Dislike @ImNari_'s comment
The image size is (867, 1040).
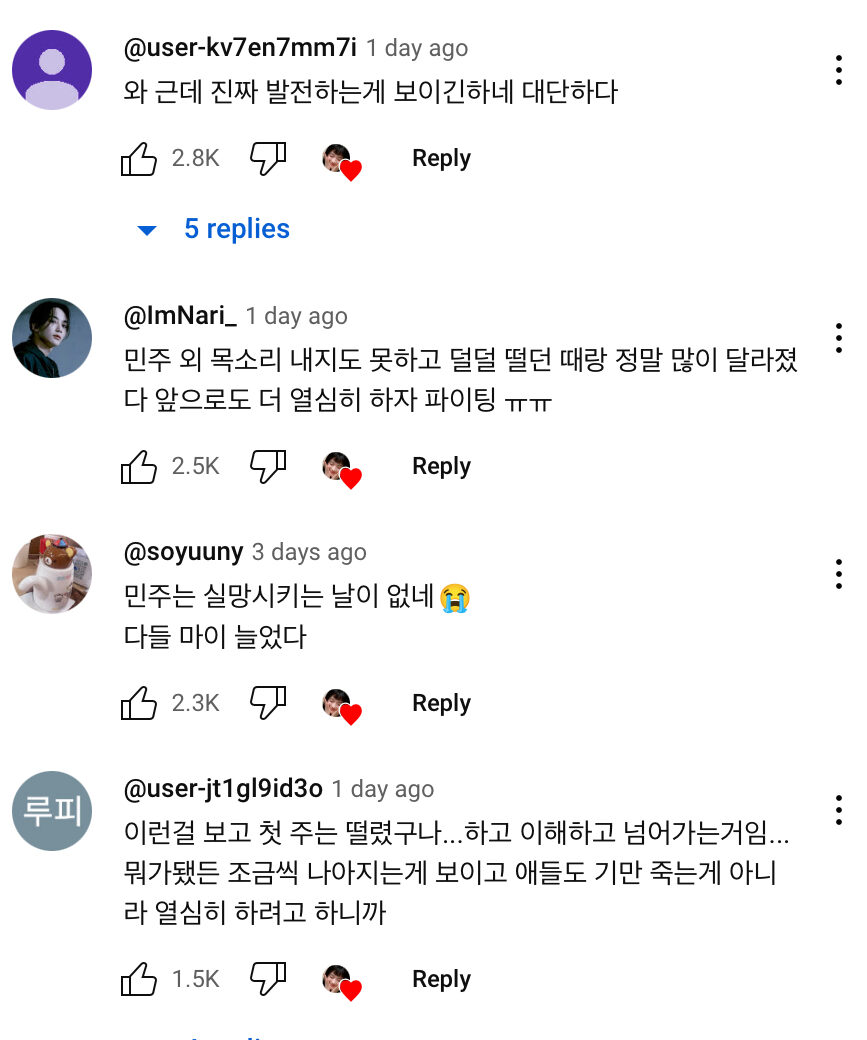(268, 466)
